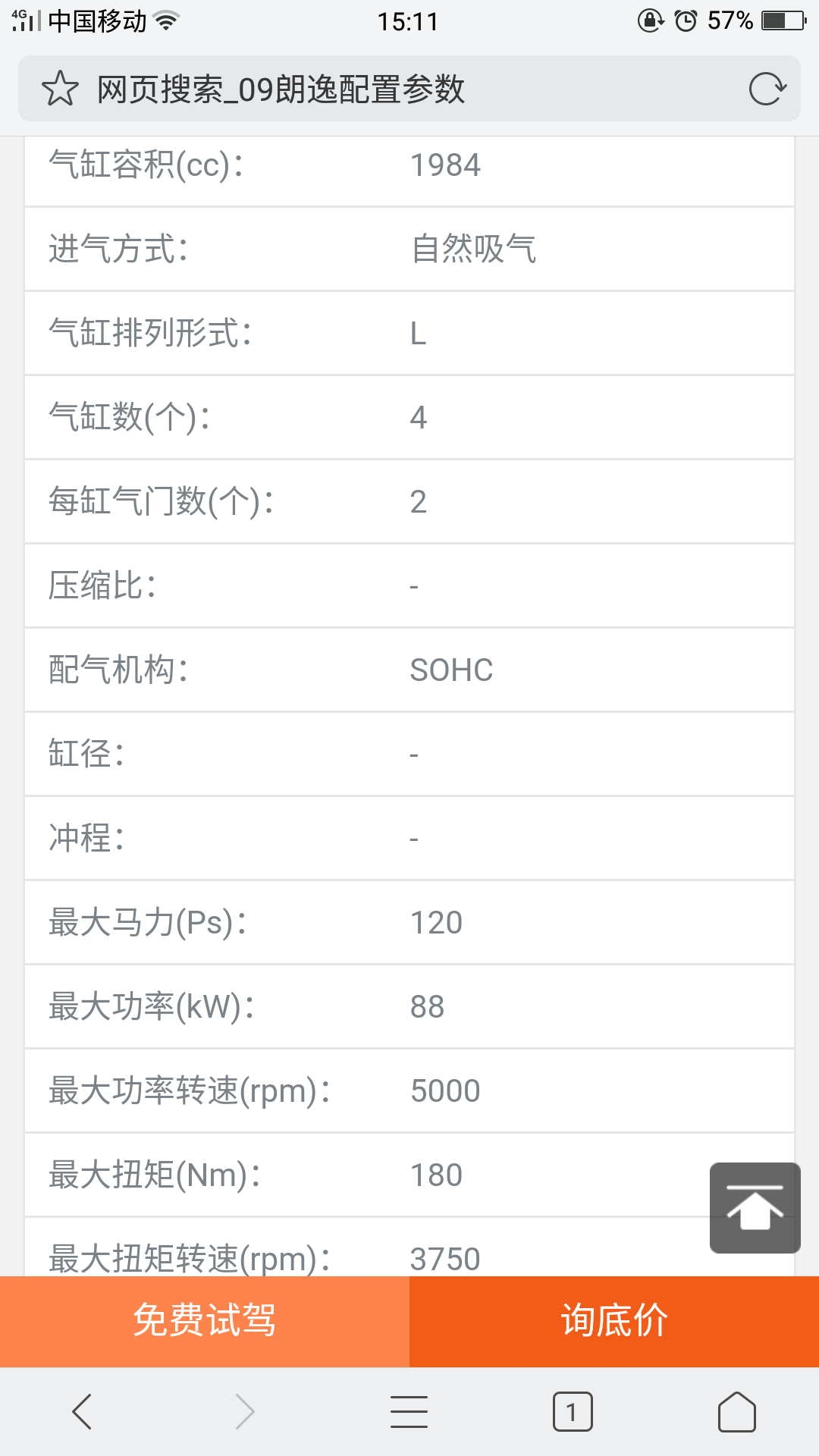Ask for the lowest price via 询底价
The image size is (819, 1456).
[614, 1322]
